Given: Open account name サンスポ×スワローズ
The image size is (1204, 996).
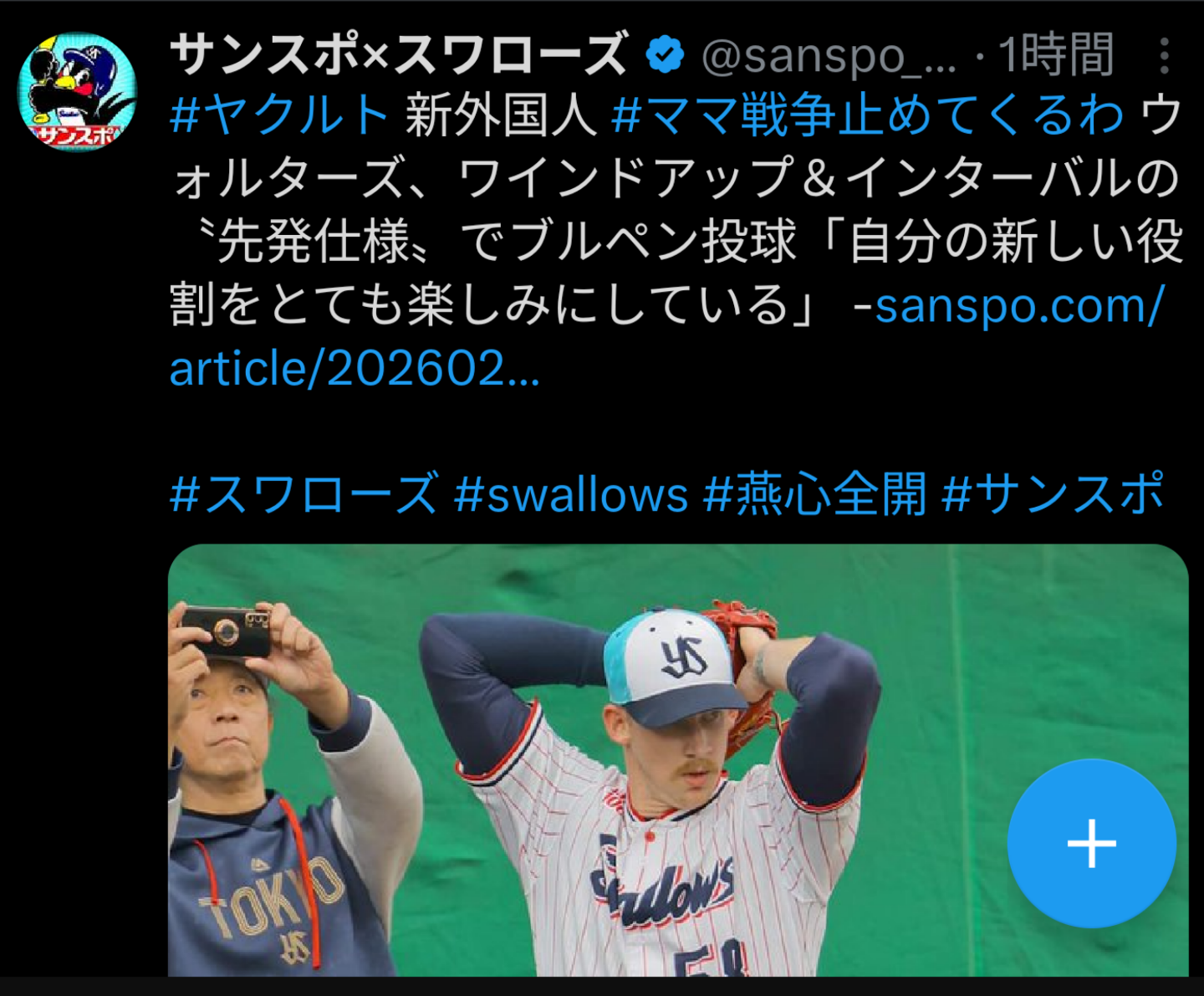Looking at the screenshot, I should (399, 55).
